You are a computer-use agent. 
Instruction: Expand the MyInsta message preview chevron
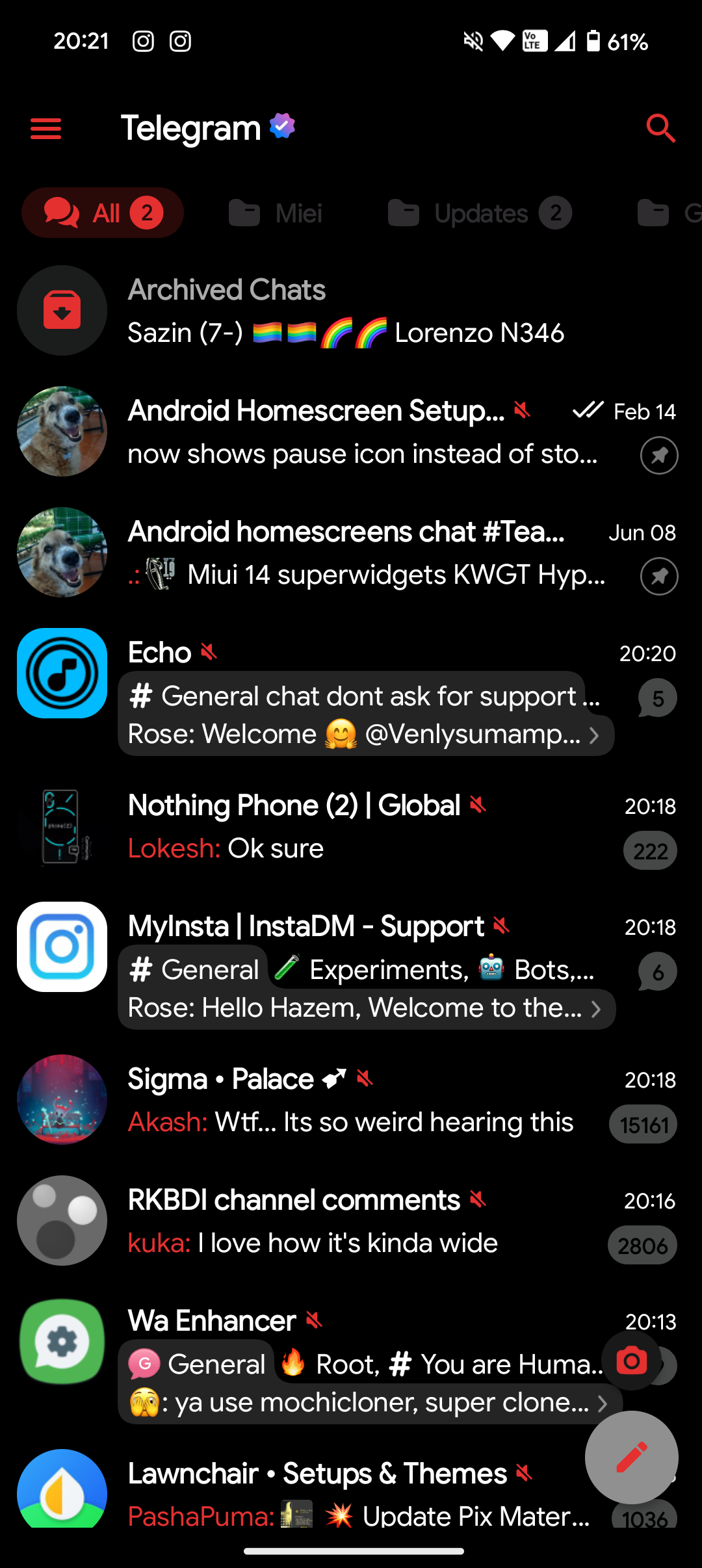point(595,1009)
